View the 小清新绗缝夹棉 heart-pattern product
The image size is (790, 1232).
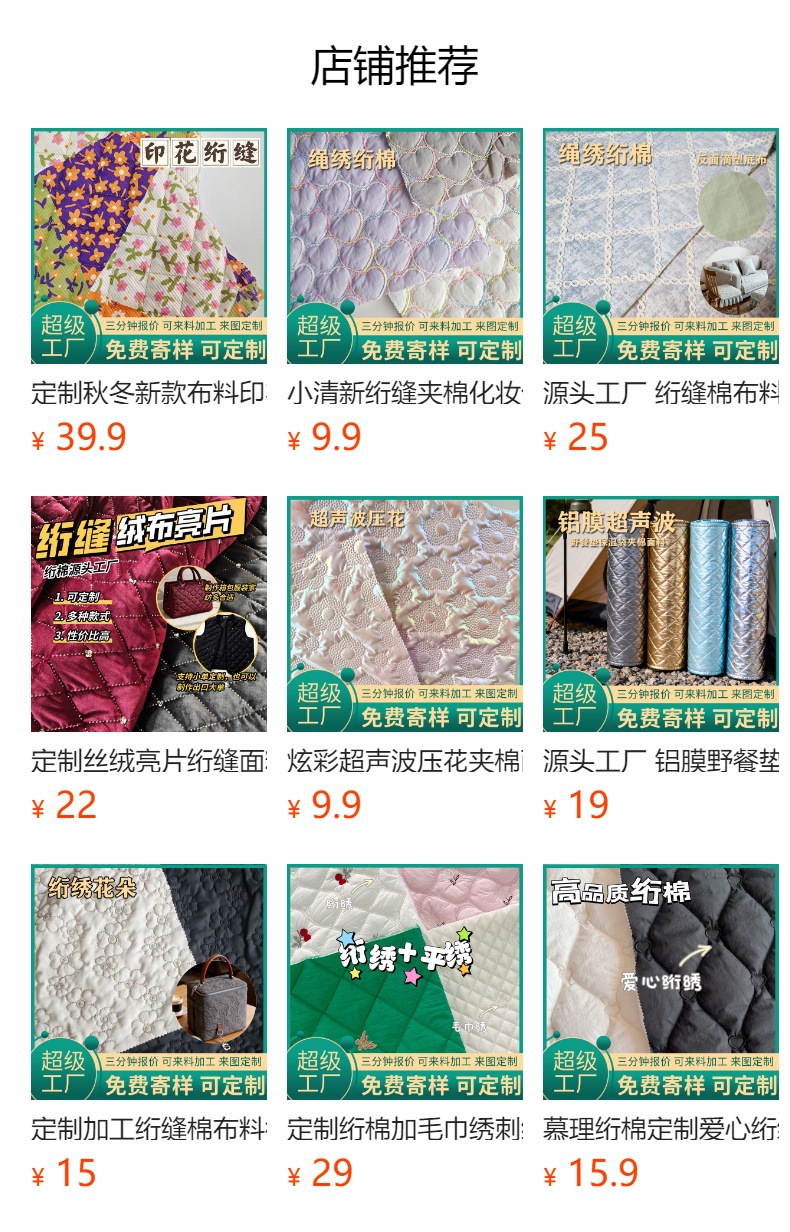(405, 246)
